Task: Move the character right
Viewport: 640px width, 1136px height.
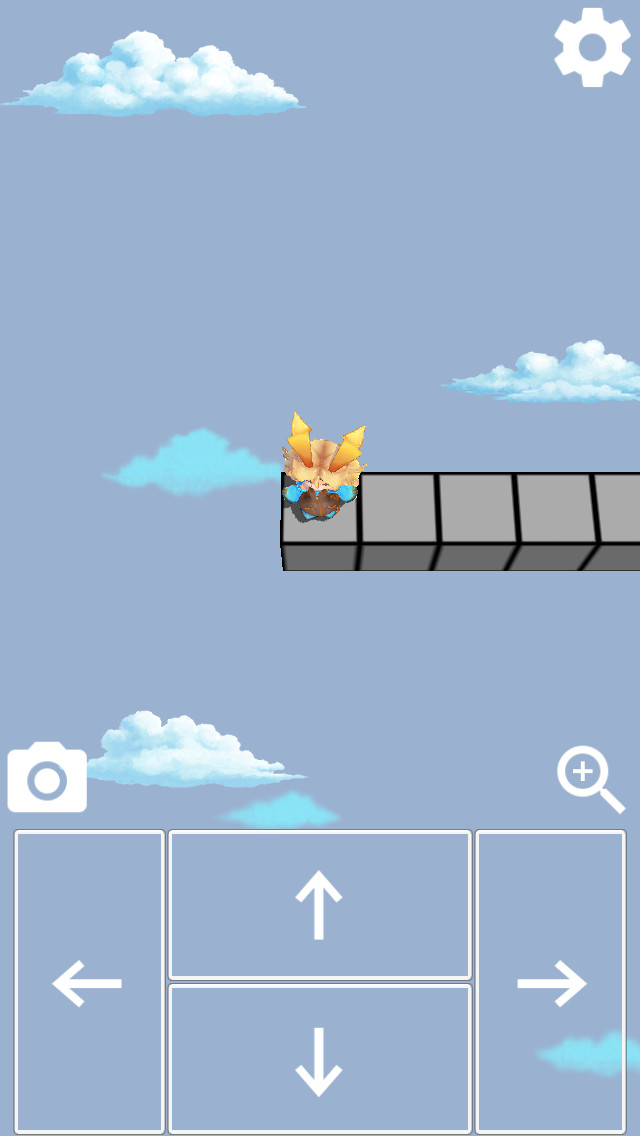Action: tap(551, 982)
